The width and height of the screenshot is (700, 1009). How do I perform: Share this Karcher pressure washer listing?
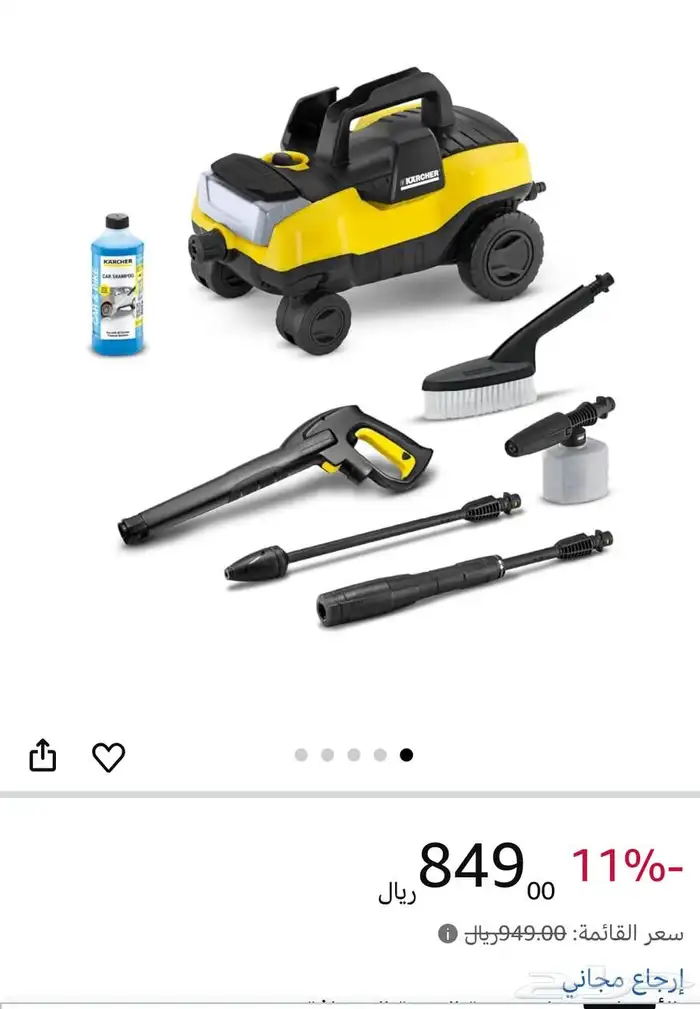coord(42,756)
